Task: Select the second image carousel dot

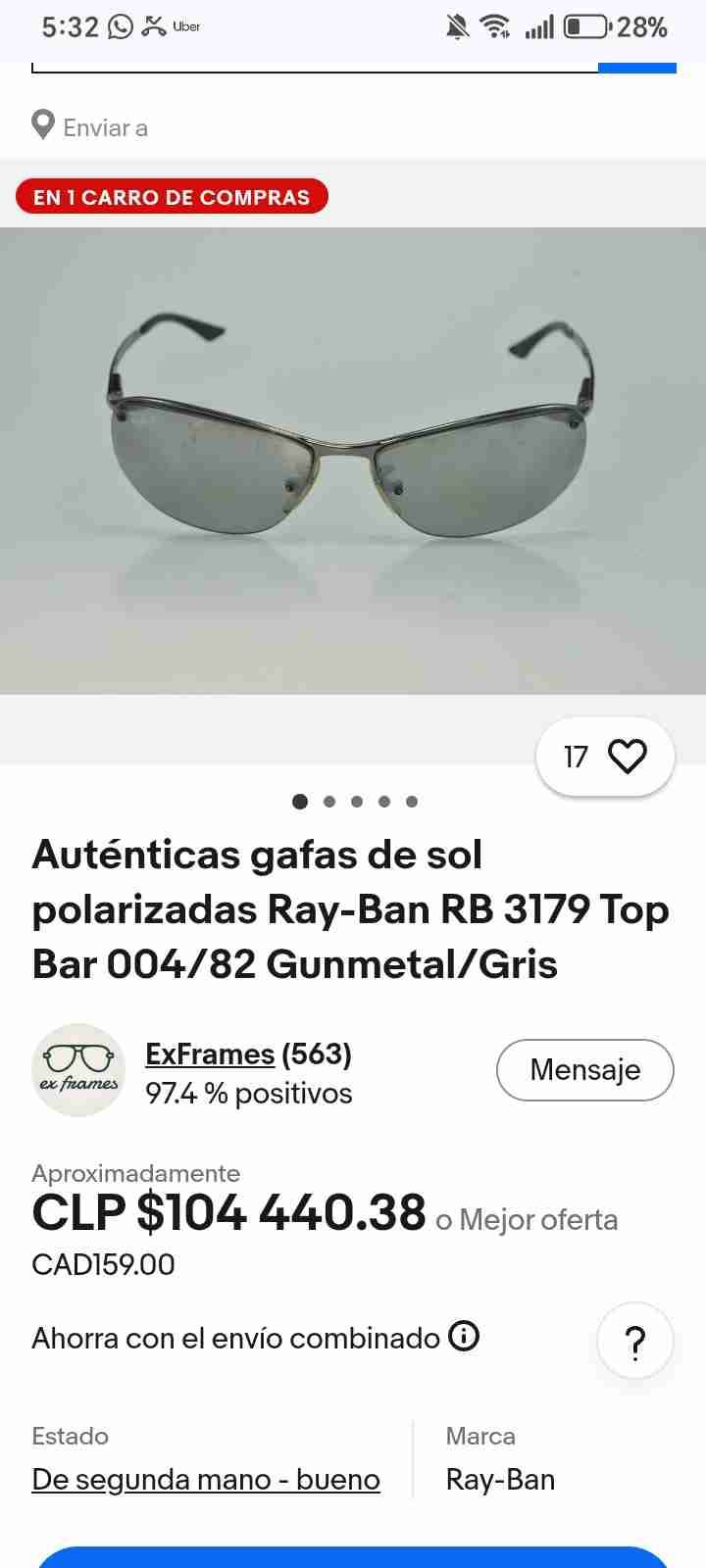Action: coord(329,801)
